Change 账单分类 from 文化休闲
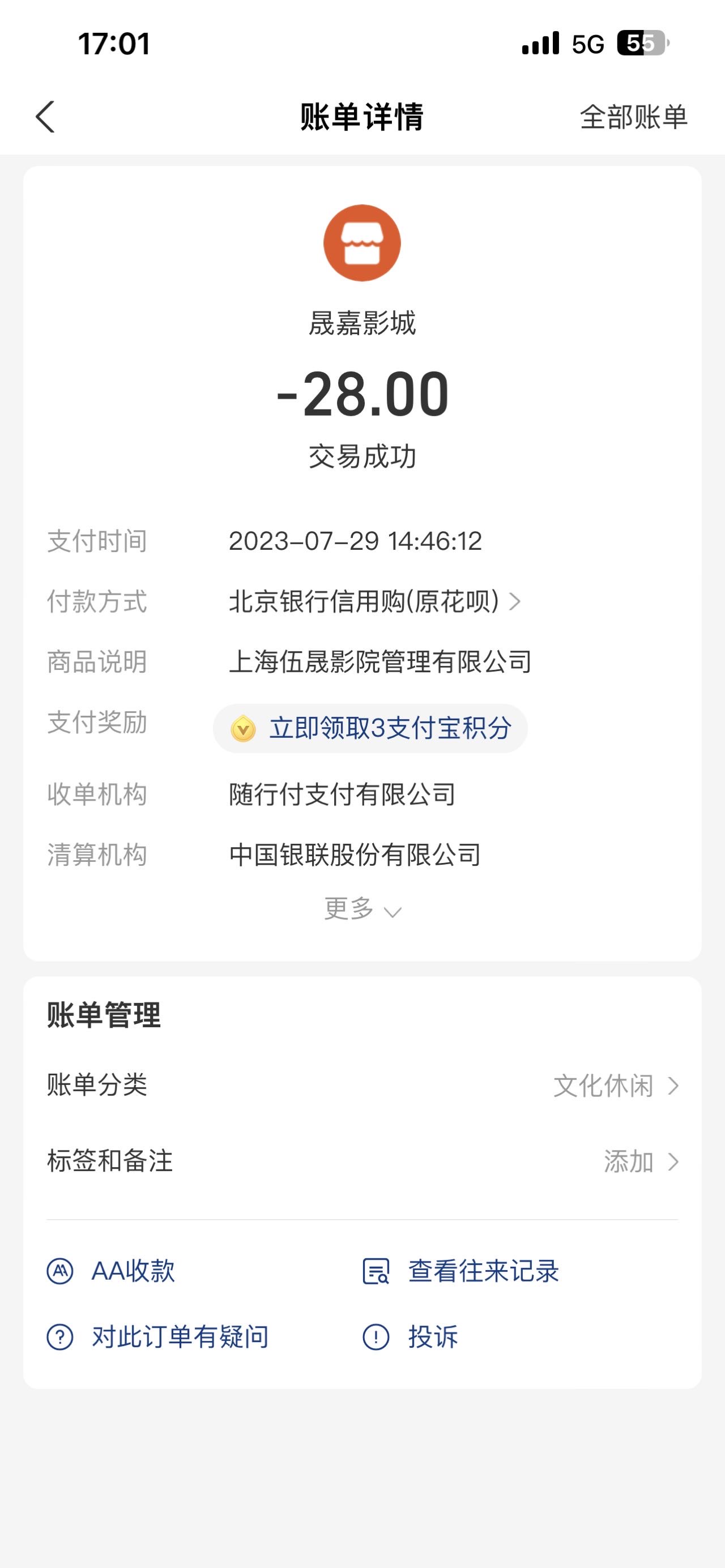This screenshot has width=725, height=1568. tap(362, 1086)
